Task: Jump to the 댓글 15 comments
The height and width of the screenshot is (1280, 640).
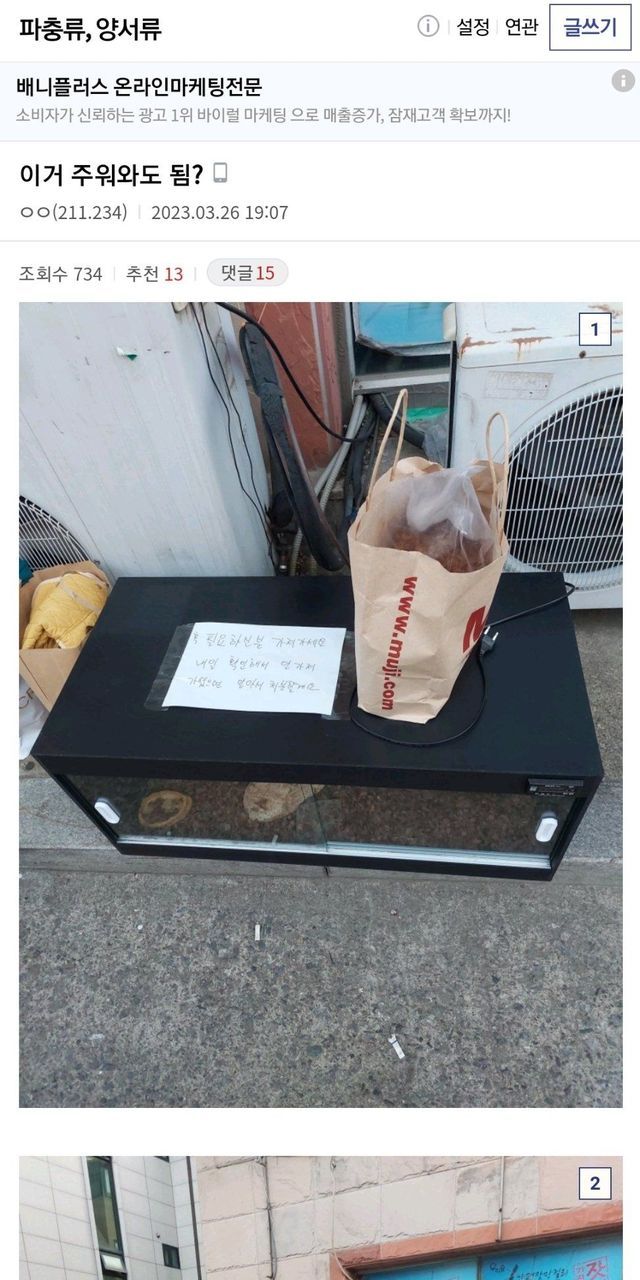Action: click(247, 272)
